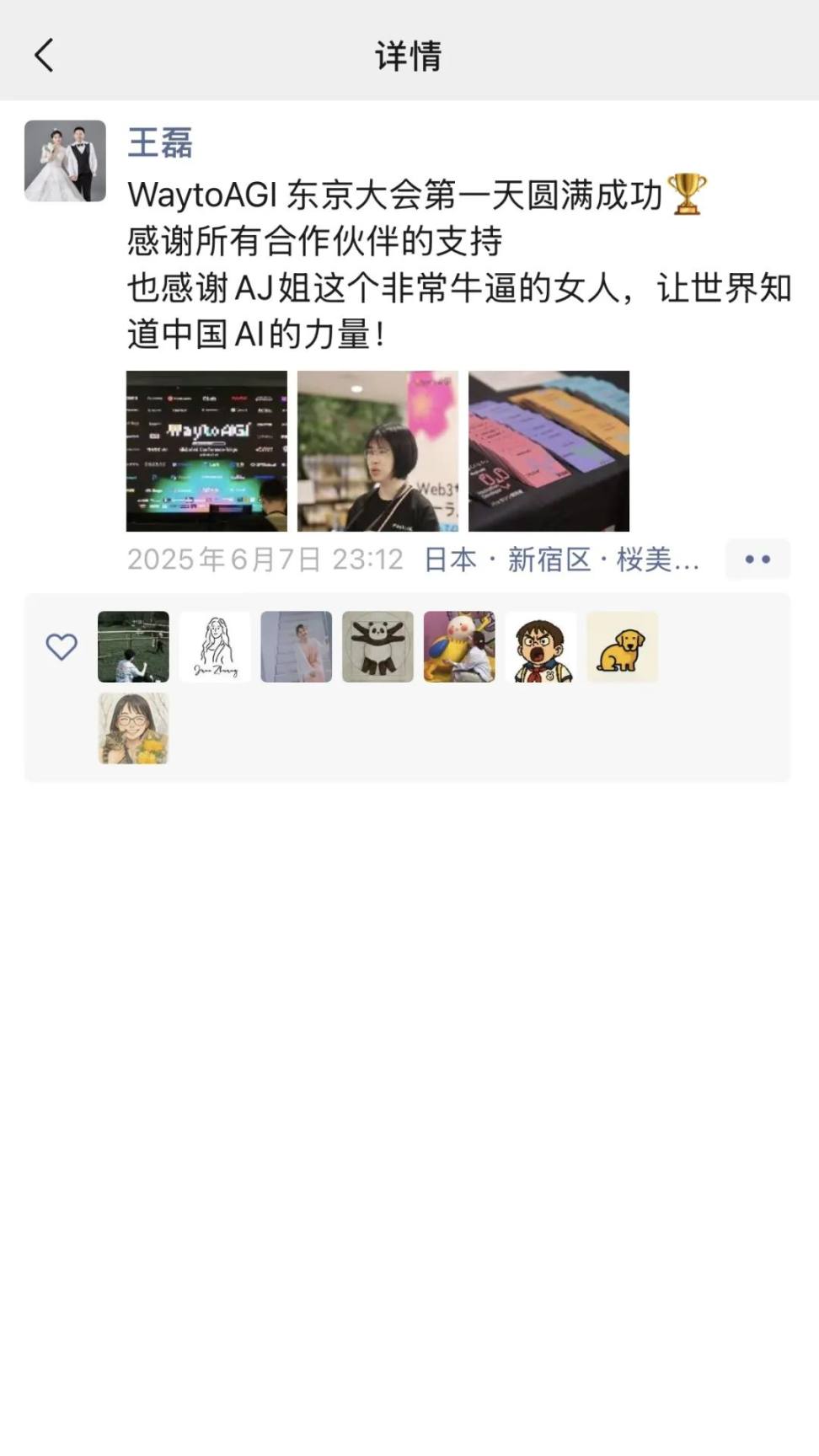The image size is (819, 1456).
Task: Open 王磊's profile via name link
Action: (x=160, y=142)
